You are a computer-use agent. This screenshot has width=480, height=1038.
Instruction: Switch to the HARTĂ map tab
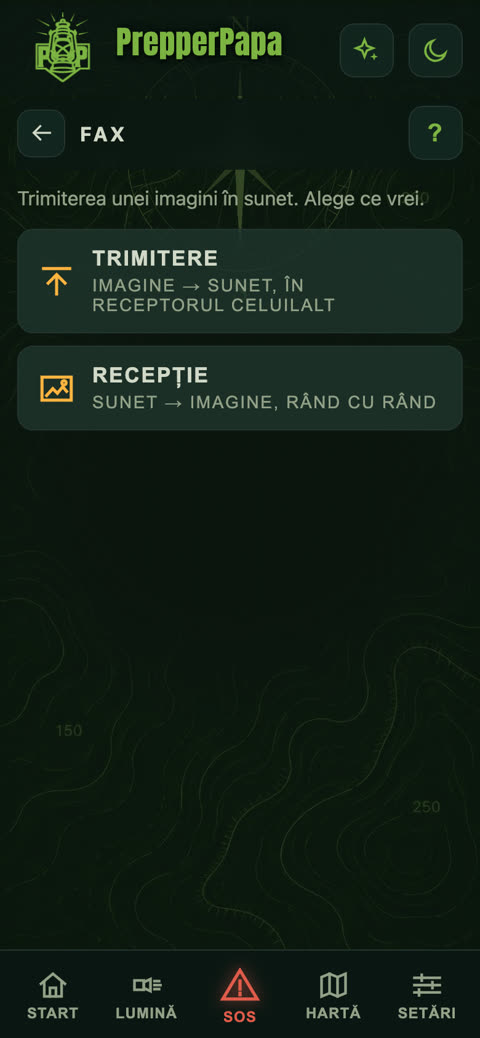click(333, 996)
